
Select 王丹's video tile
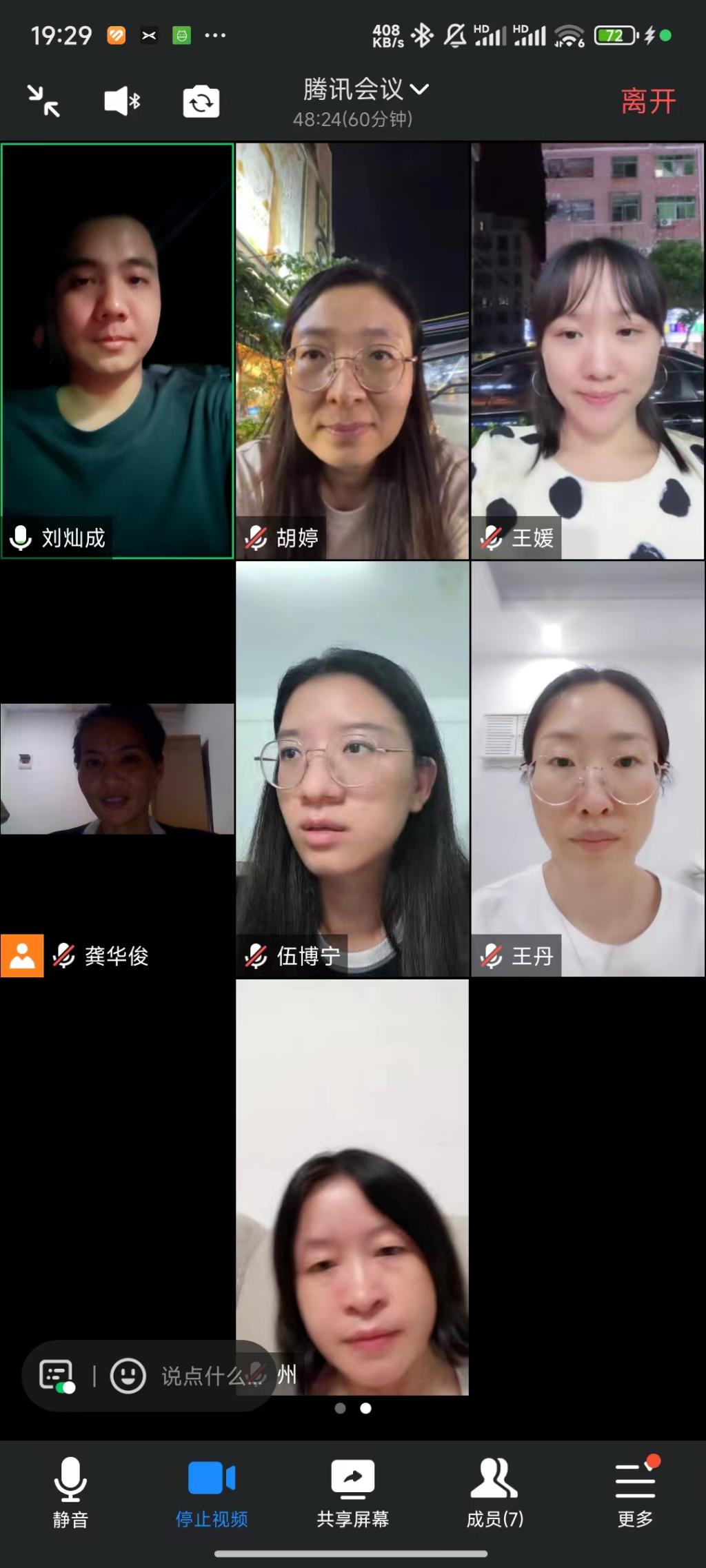587,768
